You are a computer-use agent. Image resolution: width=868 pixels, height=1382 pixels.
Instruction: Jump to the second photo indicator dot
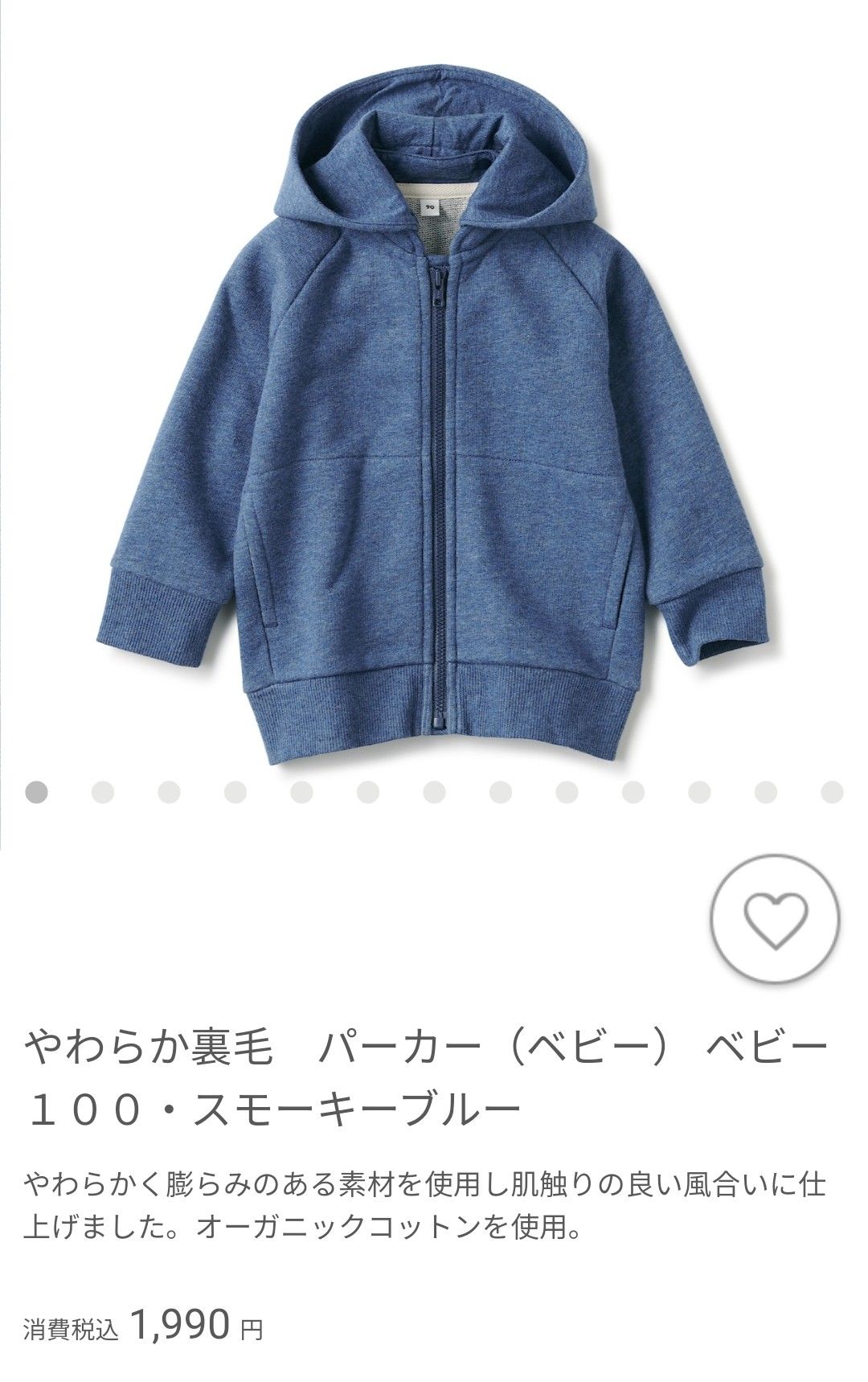(103, 792)
